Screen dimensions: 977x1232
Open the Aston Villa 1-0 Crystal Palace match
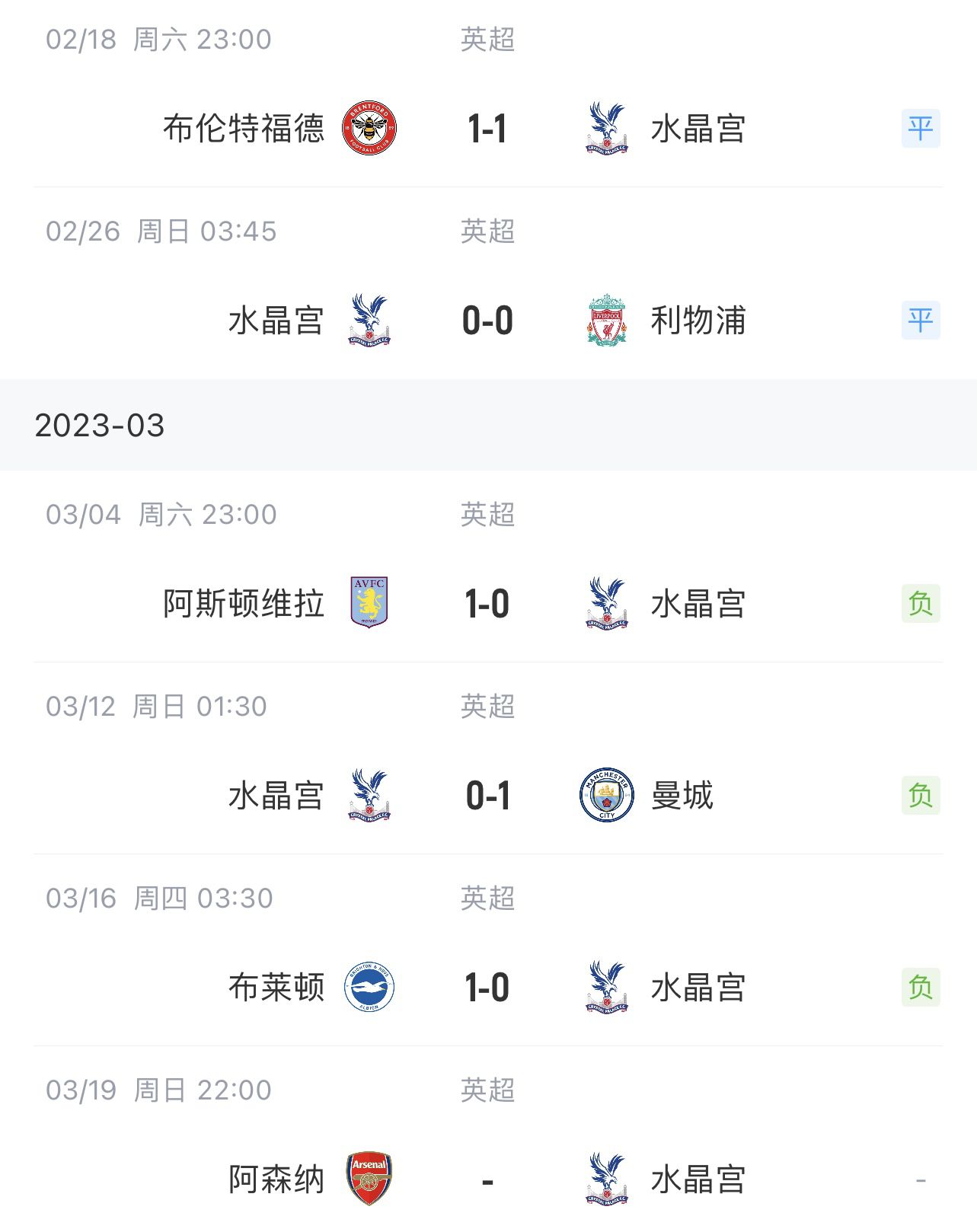pyautogui.click(x=487, y=603)
